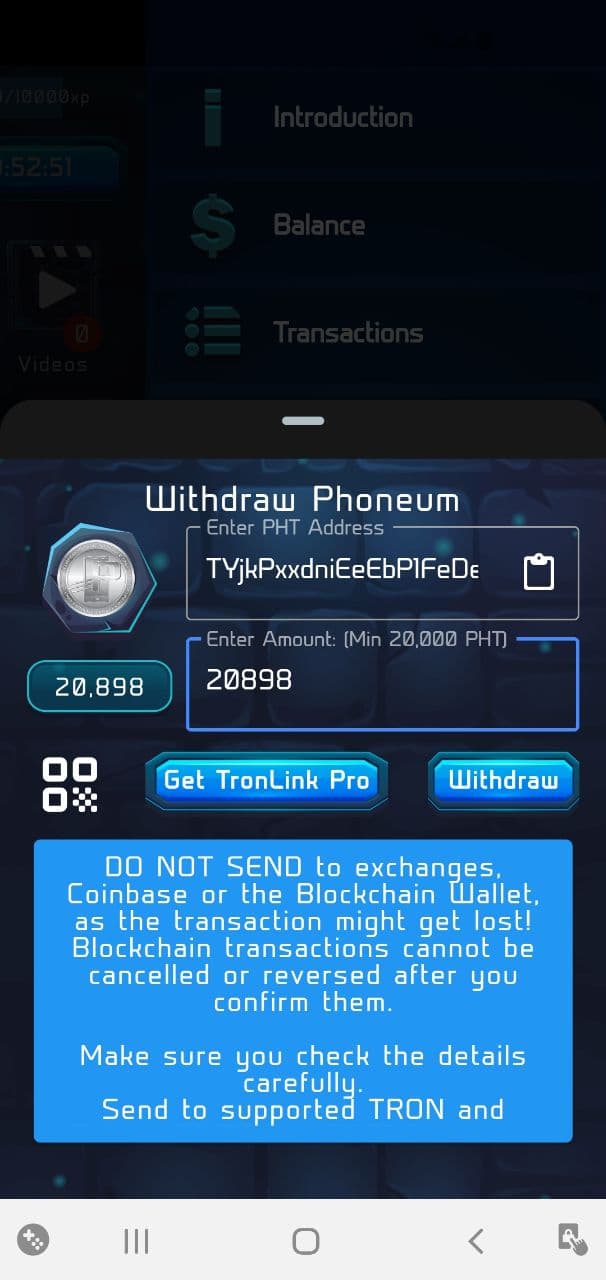Confirm with the Withdraw button
The width and height of the screenshot is (606, 1280).
[x=503, y=781]
